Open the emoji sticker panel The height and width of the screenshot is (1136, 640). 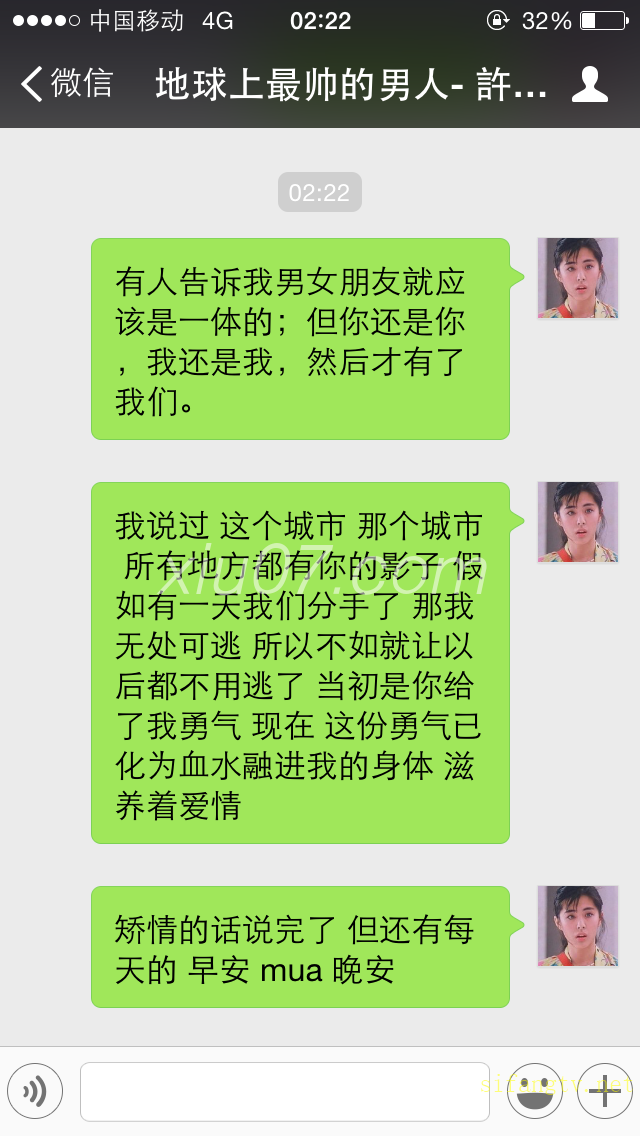click(534, 1091)
